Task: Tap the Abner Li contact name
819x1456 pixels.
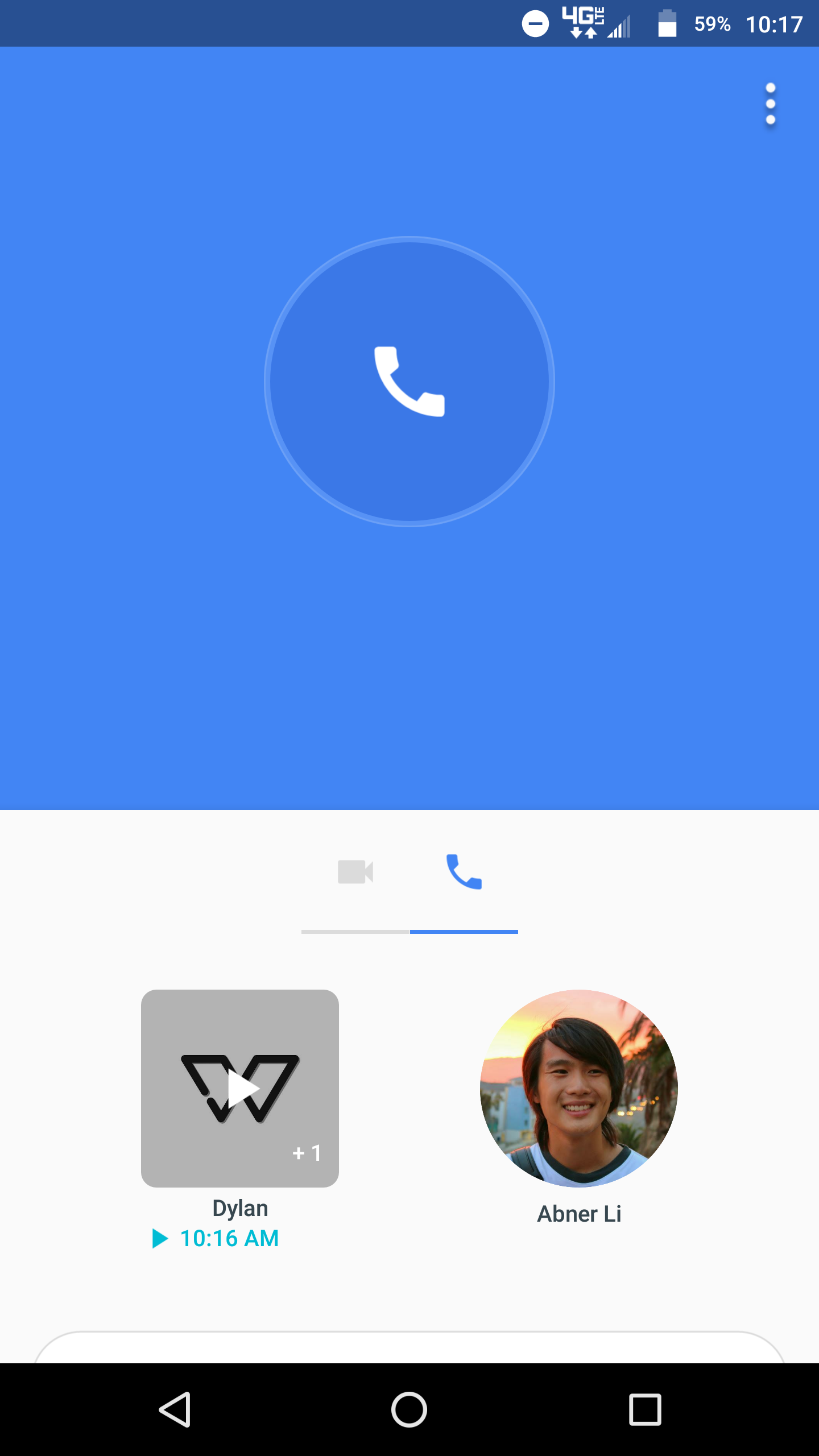Action: tap(578, 1213)
